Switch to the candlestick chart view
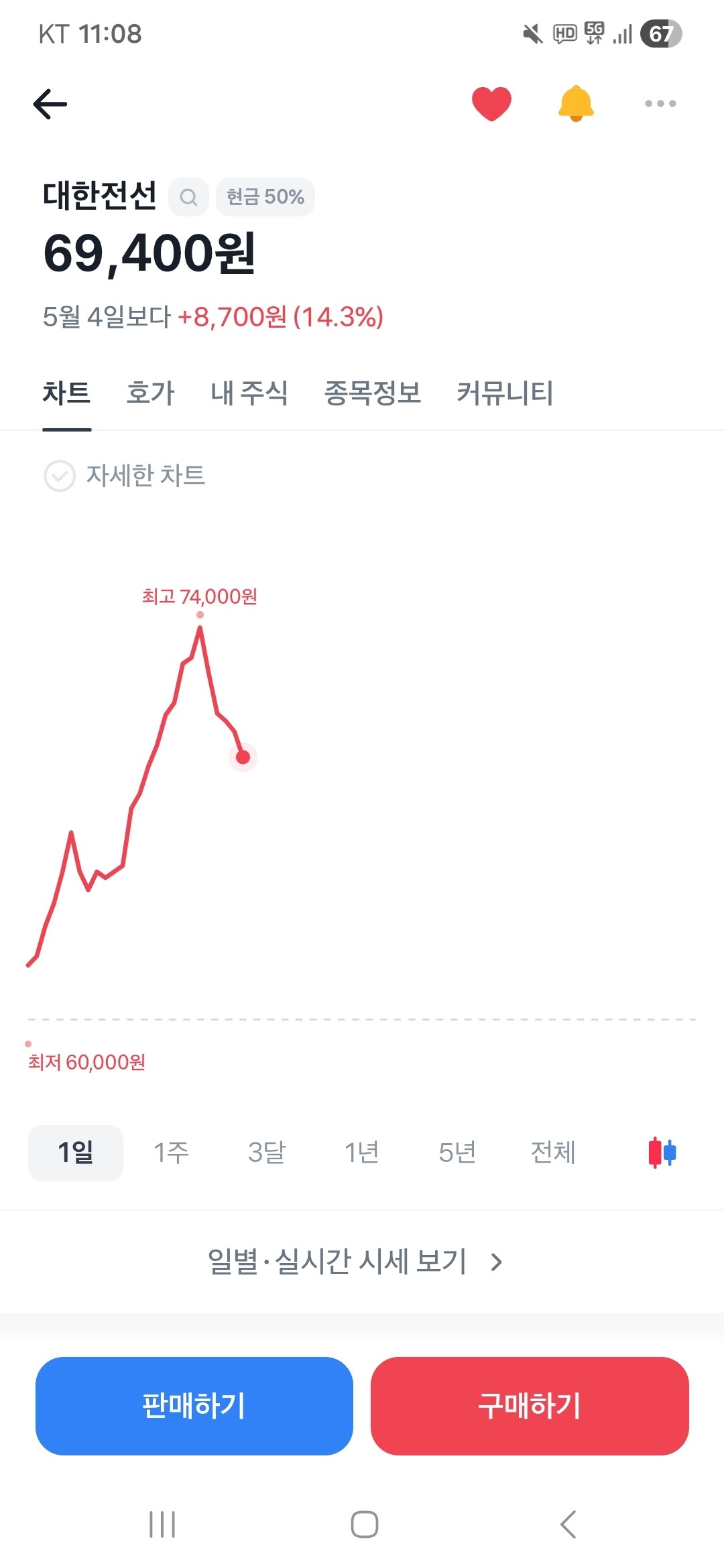 pyautogui.click(x=662, y=1153)
